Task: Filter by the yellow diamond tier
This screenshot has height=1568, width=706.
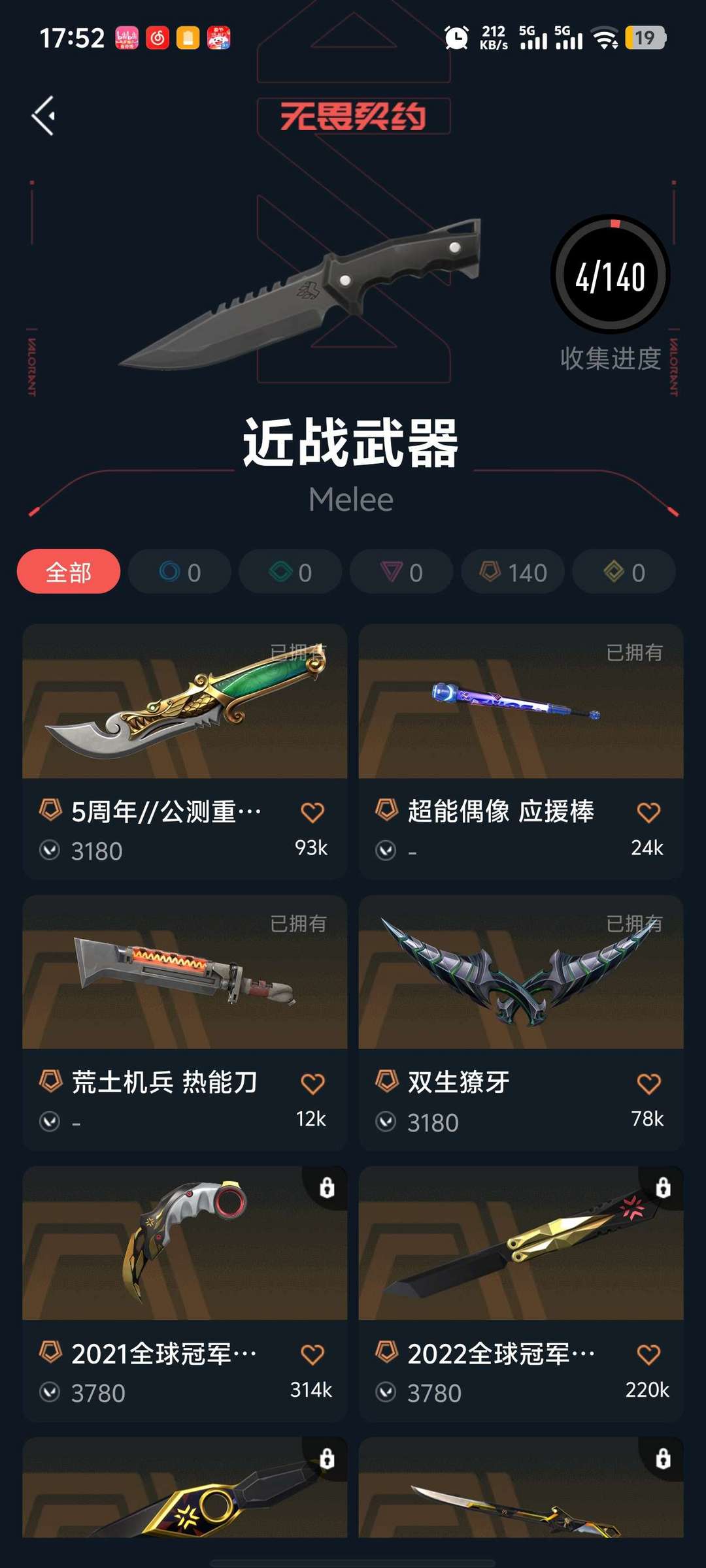Action: point(624,572)
